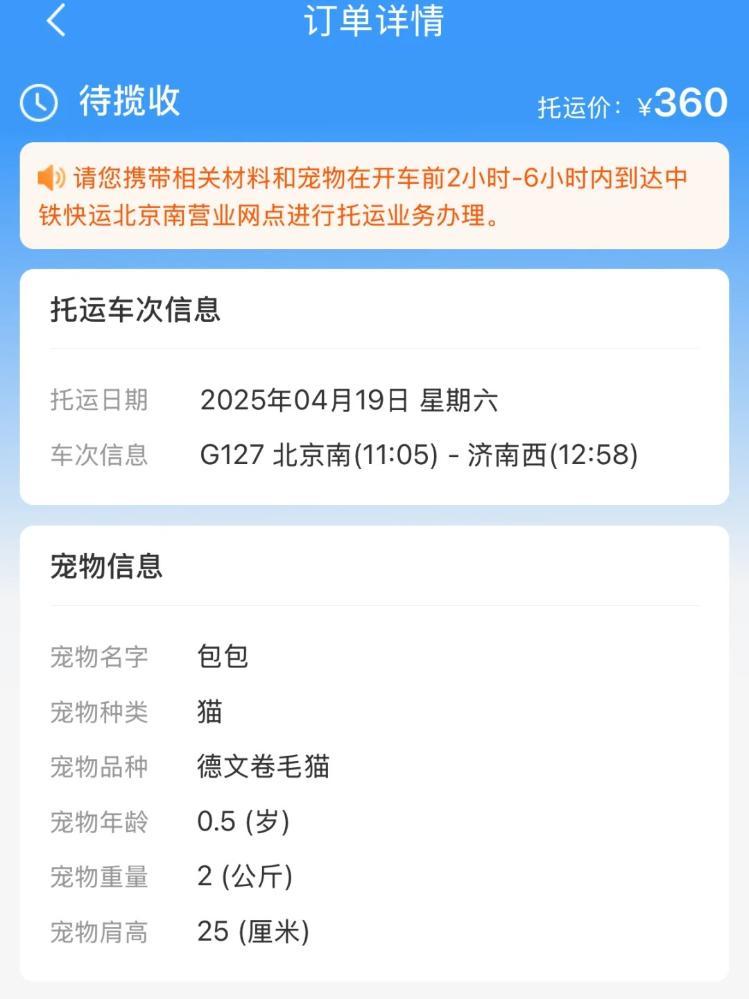
Task: Tap the pet shoulder height 25 厘米 row
Action: coord(256,931)
